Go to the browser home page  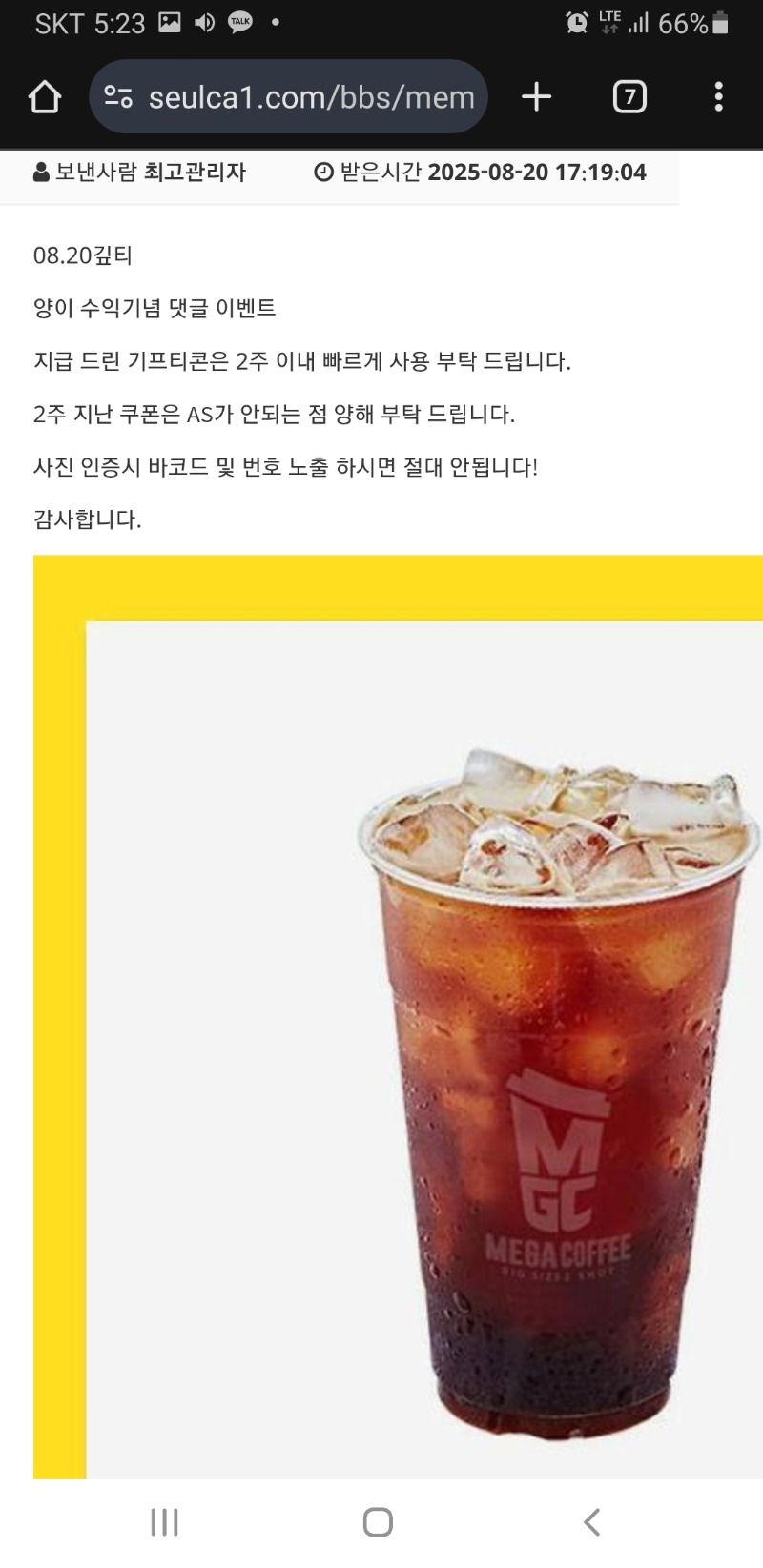[x=45, y=97]
